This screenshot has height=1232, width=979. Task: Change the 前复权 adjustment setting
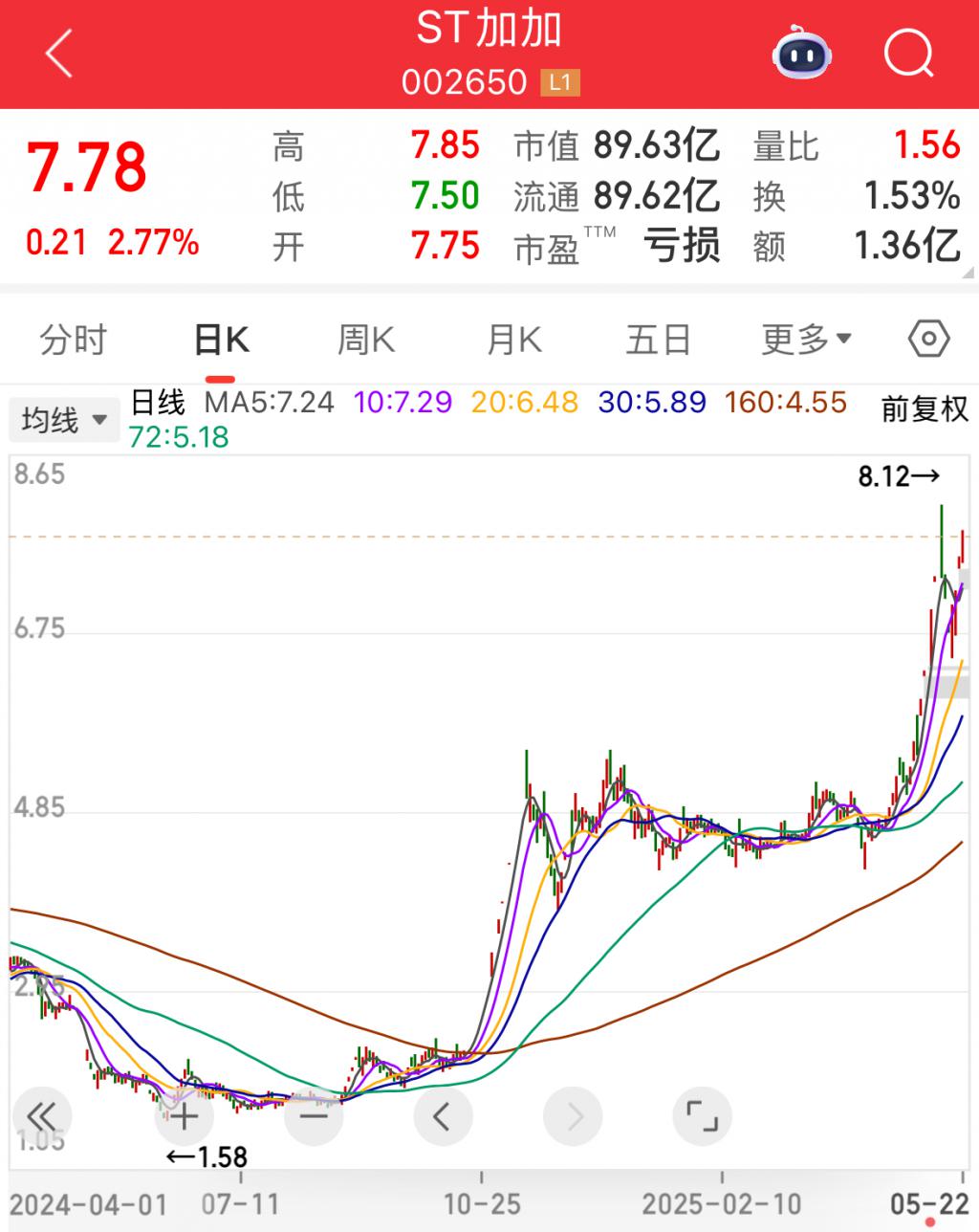(x=925, y=409)
